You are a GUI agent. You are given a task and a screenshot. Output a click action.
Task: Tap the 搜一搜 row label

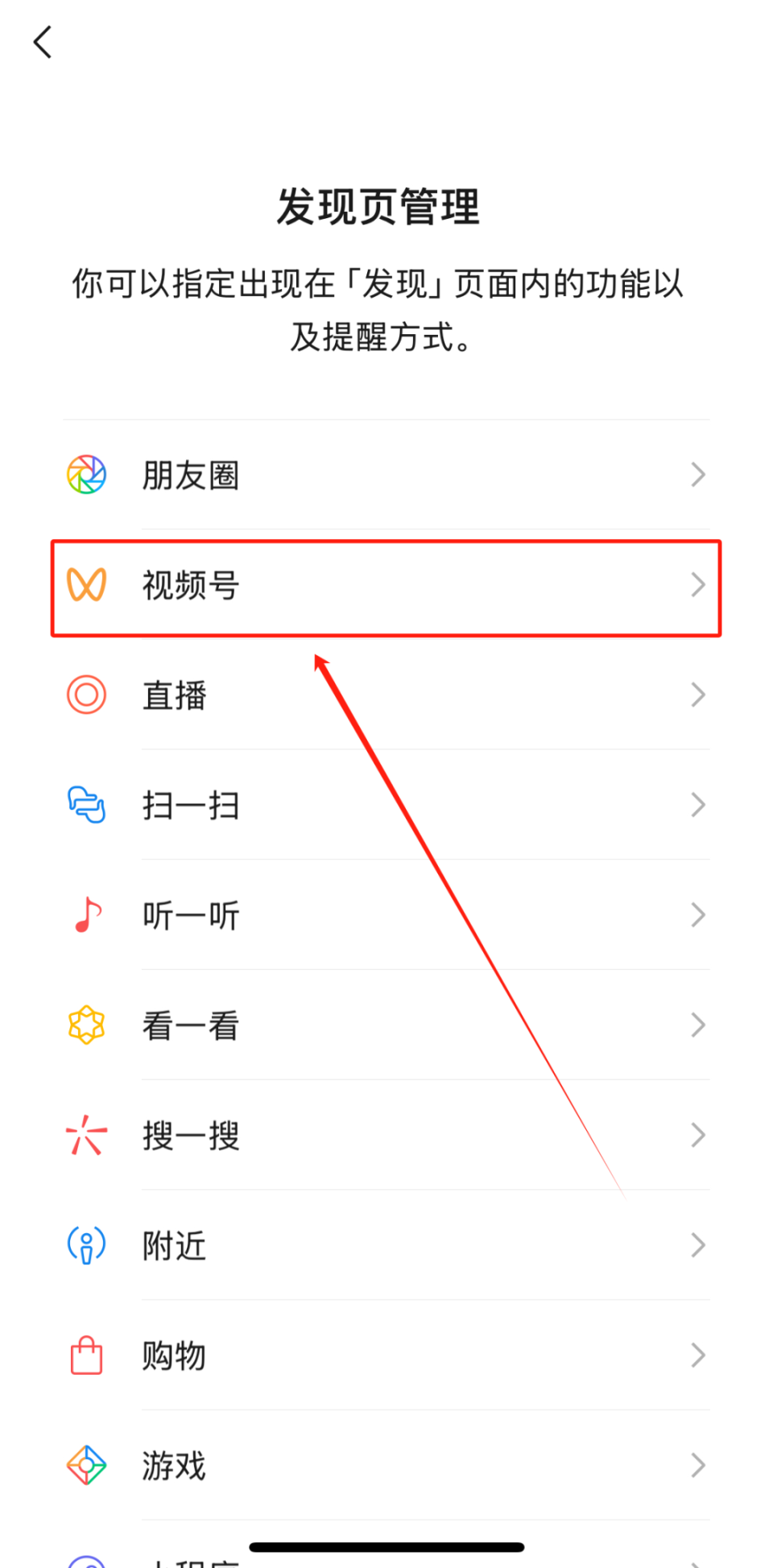(190, 1134)
